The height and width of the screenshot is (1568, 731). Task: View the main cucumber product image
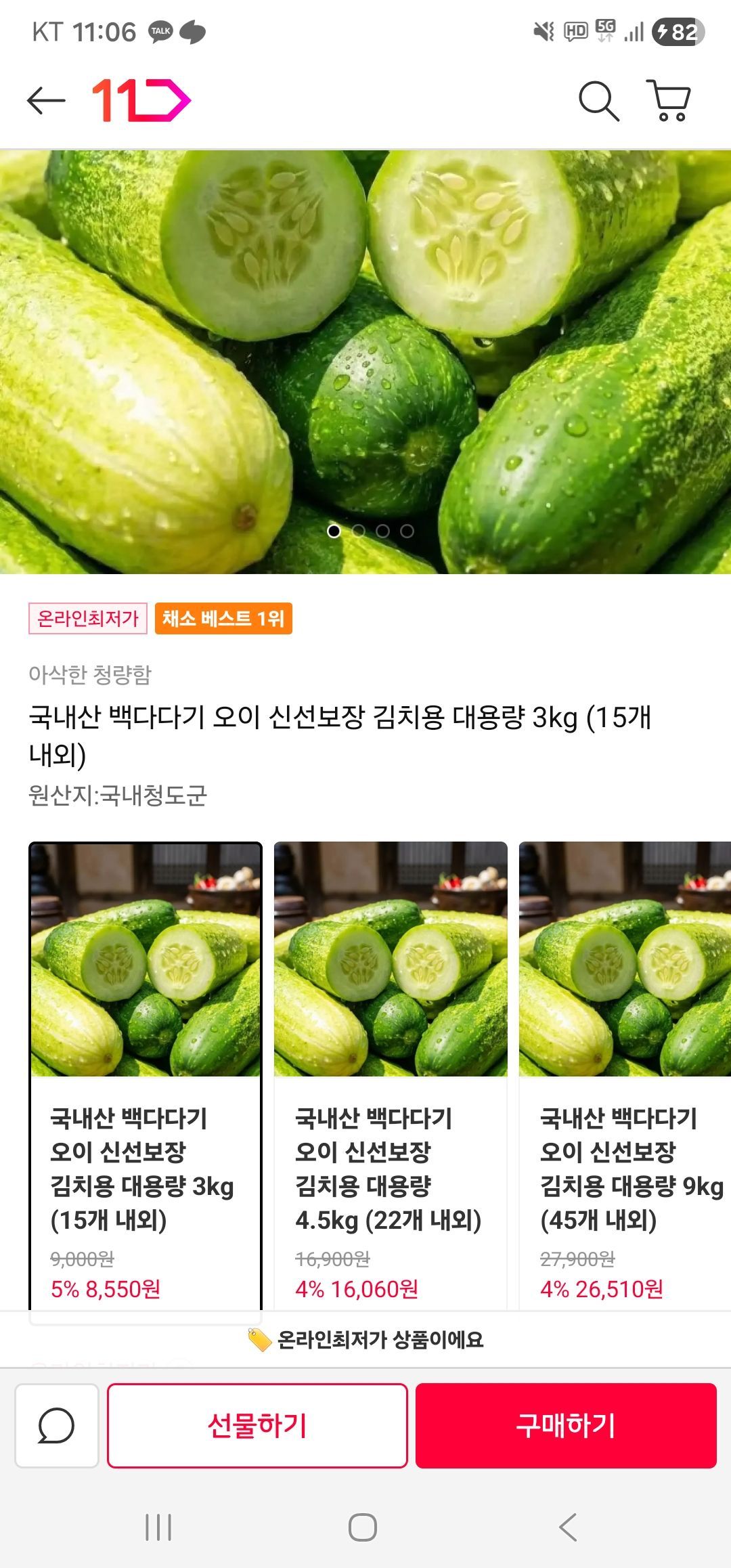365,362
